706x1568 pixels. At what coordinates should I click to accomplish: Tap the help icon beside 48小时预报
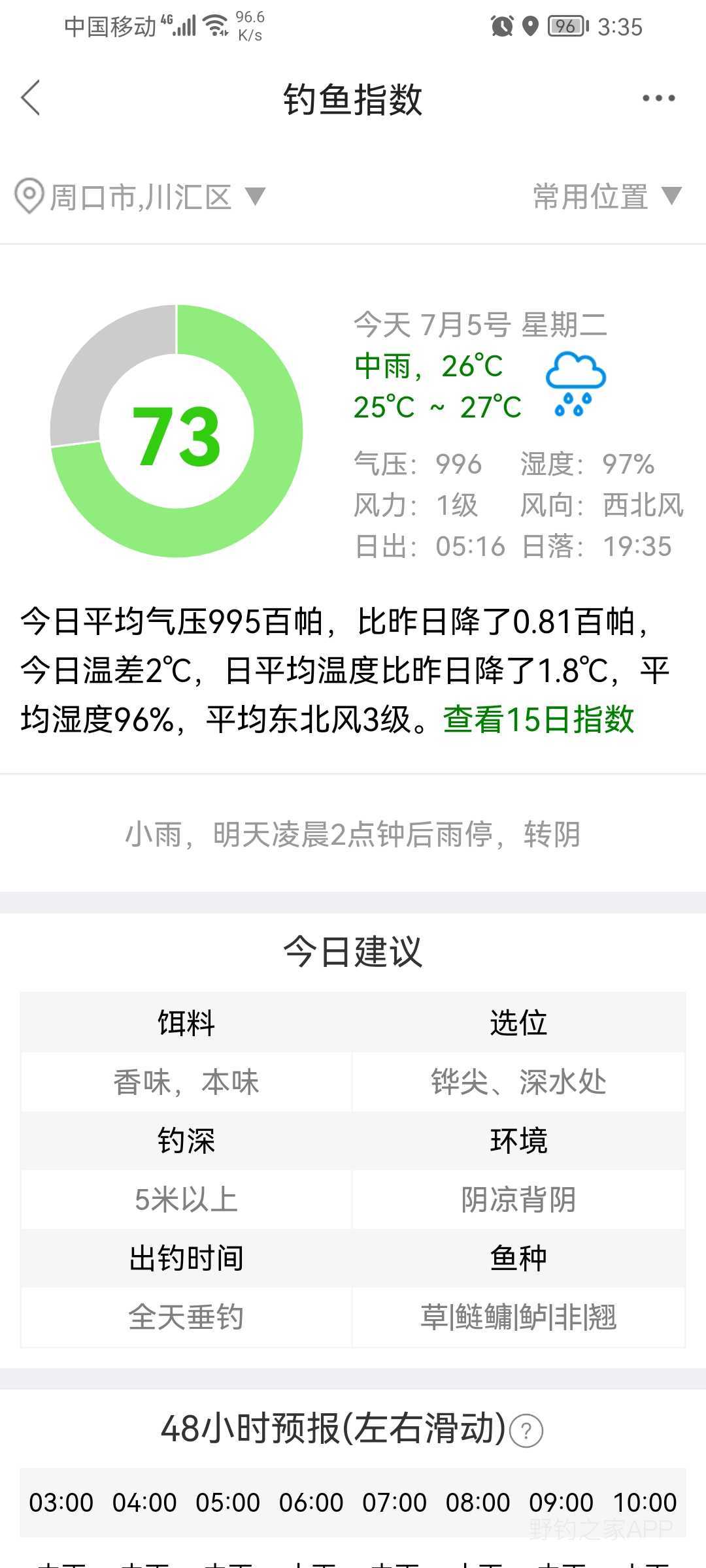tap(526, 1430)
